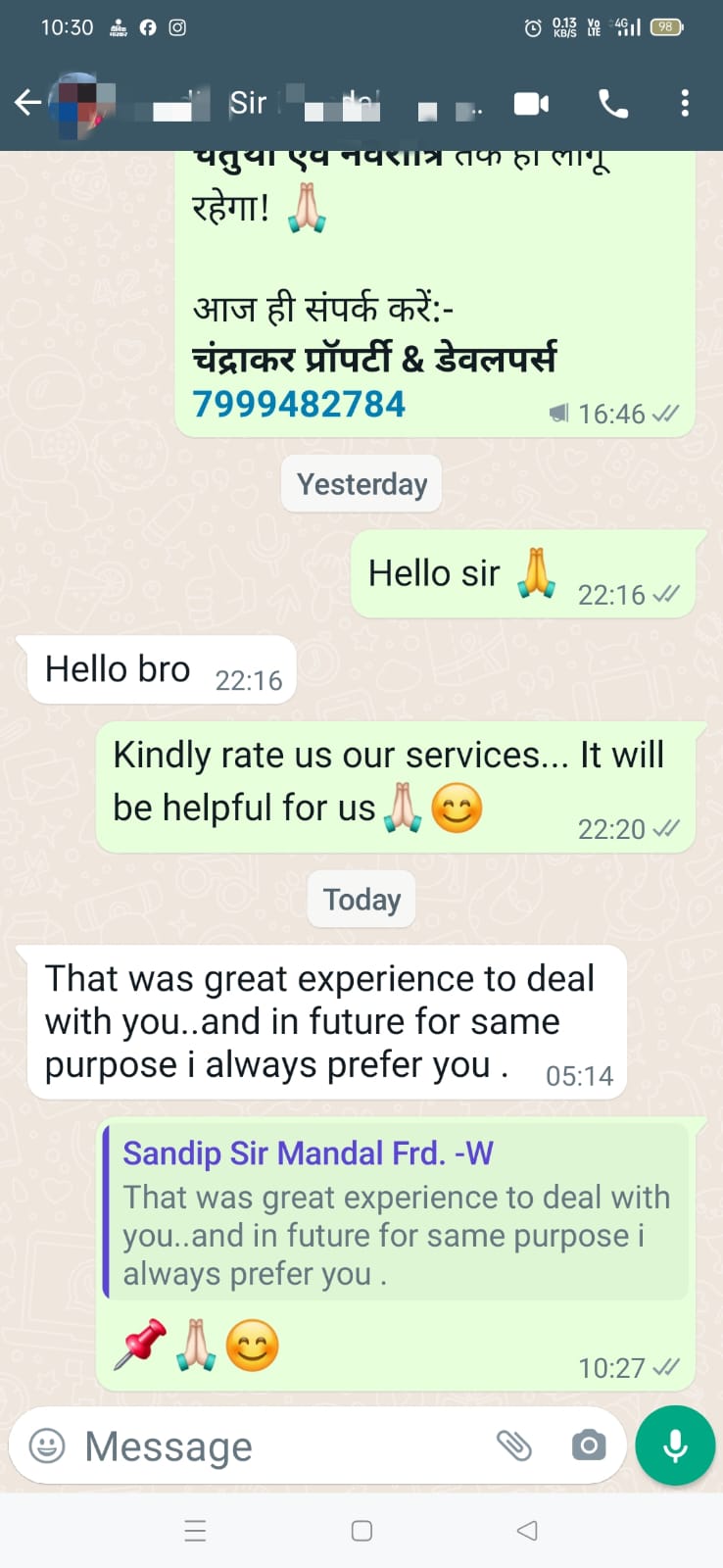This screenshot has width=723, height=1568.
Task: Tap the system home button
Action: pyautogui.click(x=361, y=1531)
